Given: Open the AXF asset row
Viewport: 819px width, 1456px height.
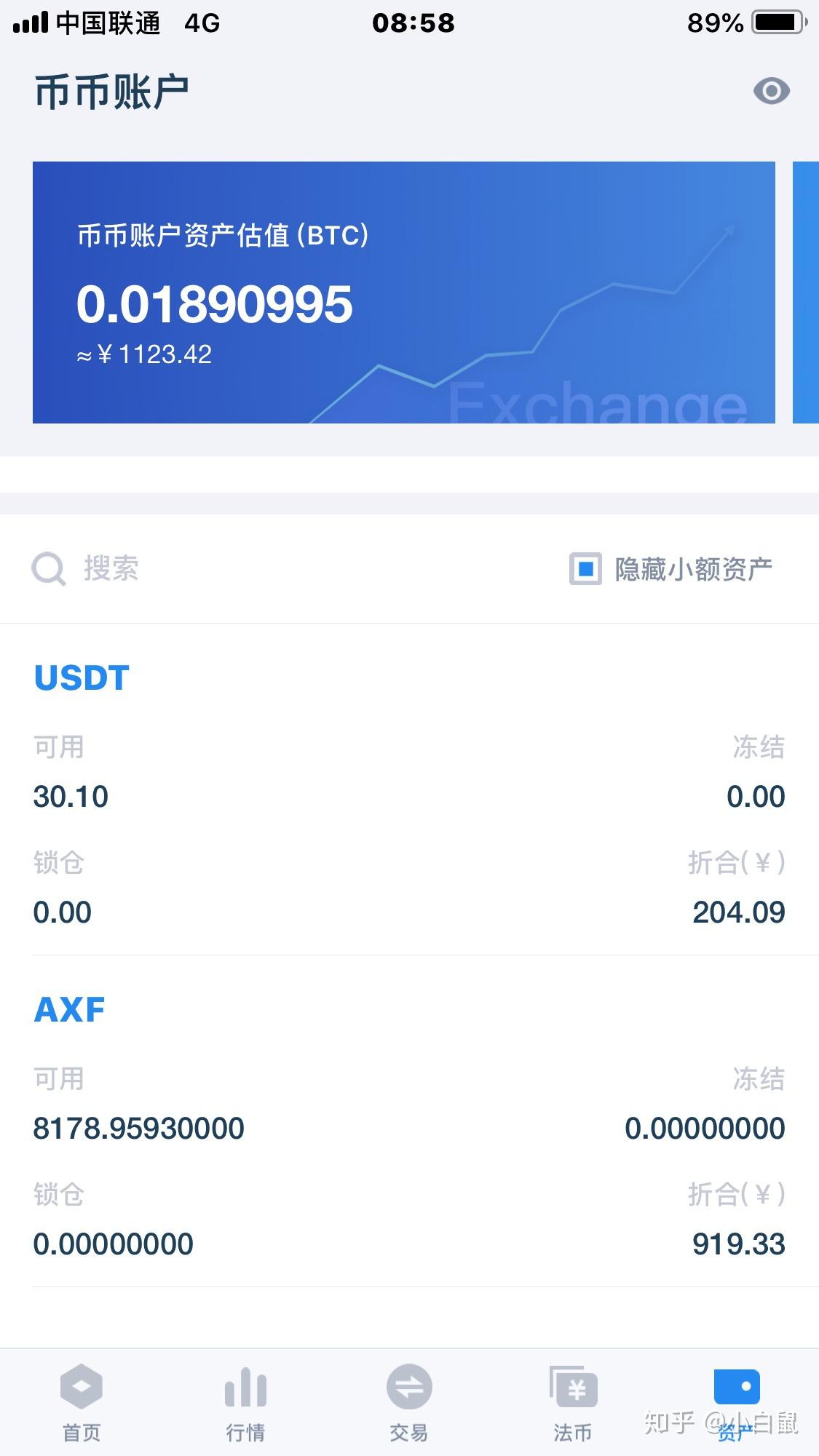Looking at the screenshot, I should tap(409, 1121).
